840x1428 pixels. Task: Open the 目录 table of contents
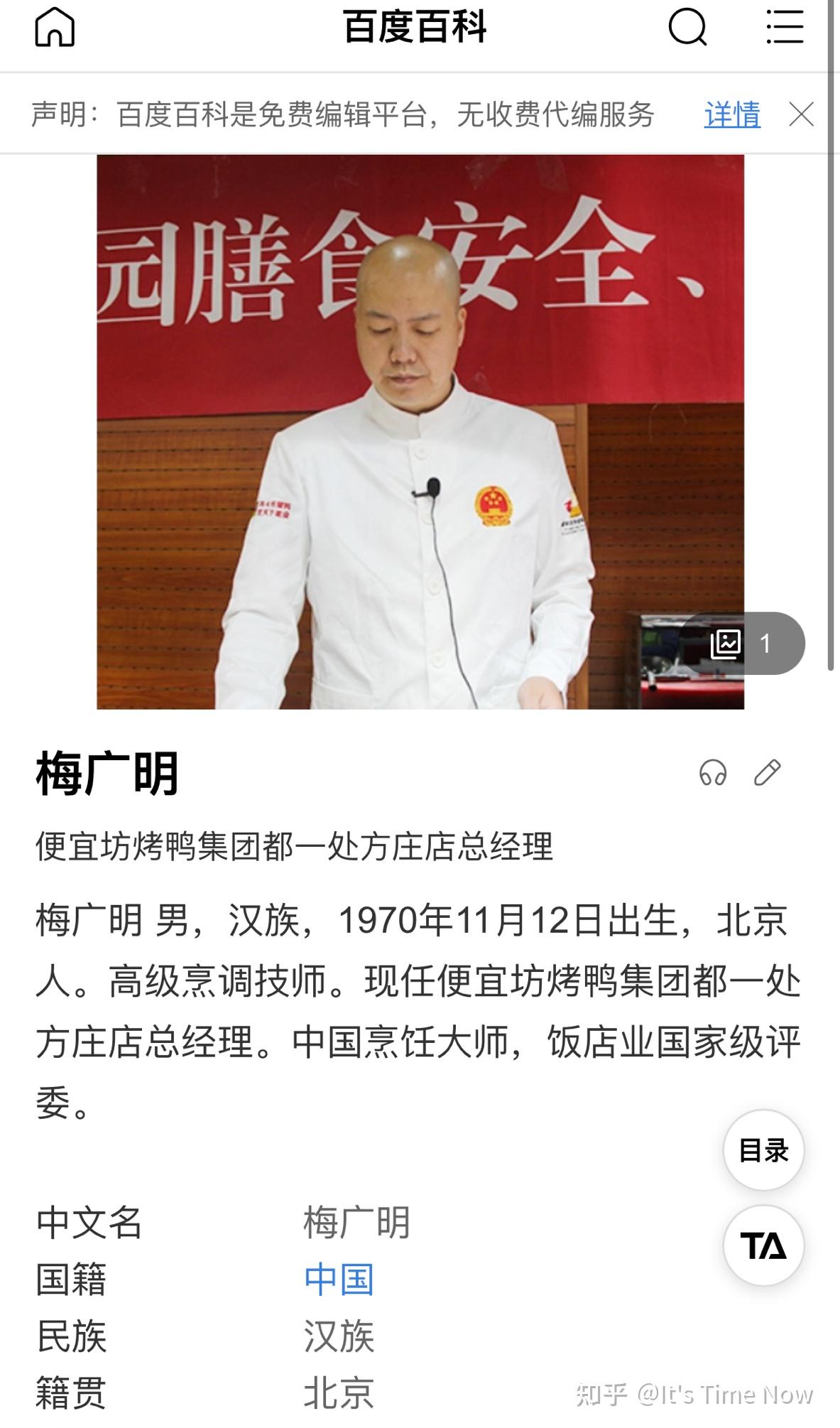pos(763,1150)
